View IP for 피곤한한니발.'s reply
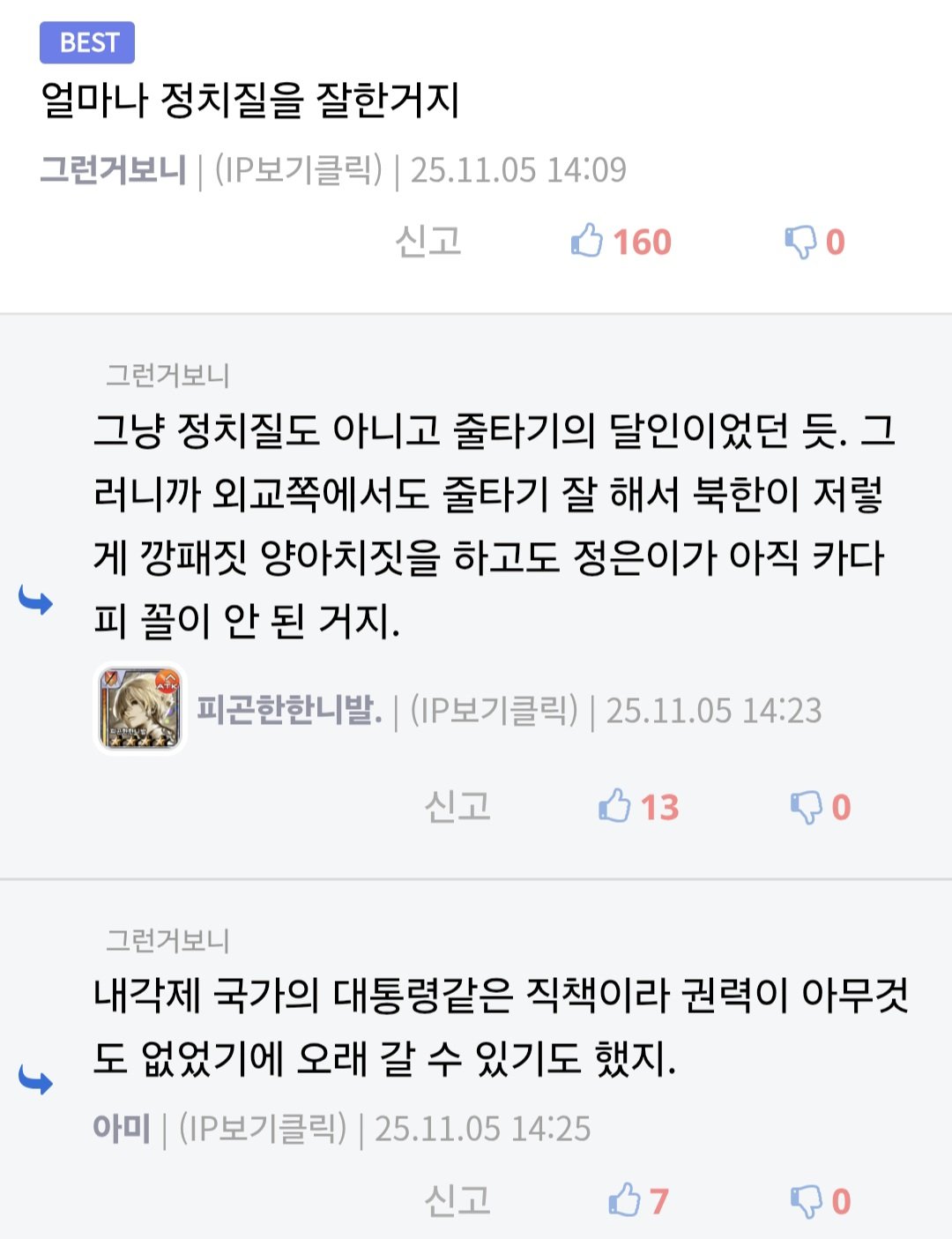Screen dimensions: 952x1239 495,710
